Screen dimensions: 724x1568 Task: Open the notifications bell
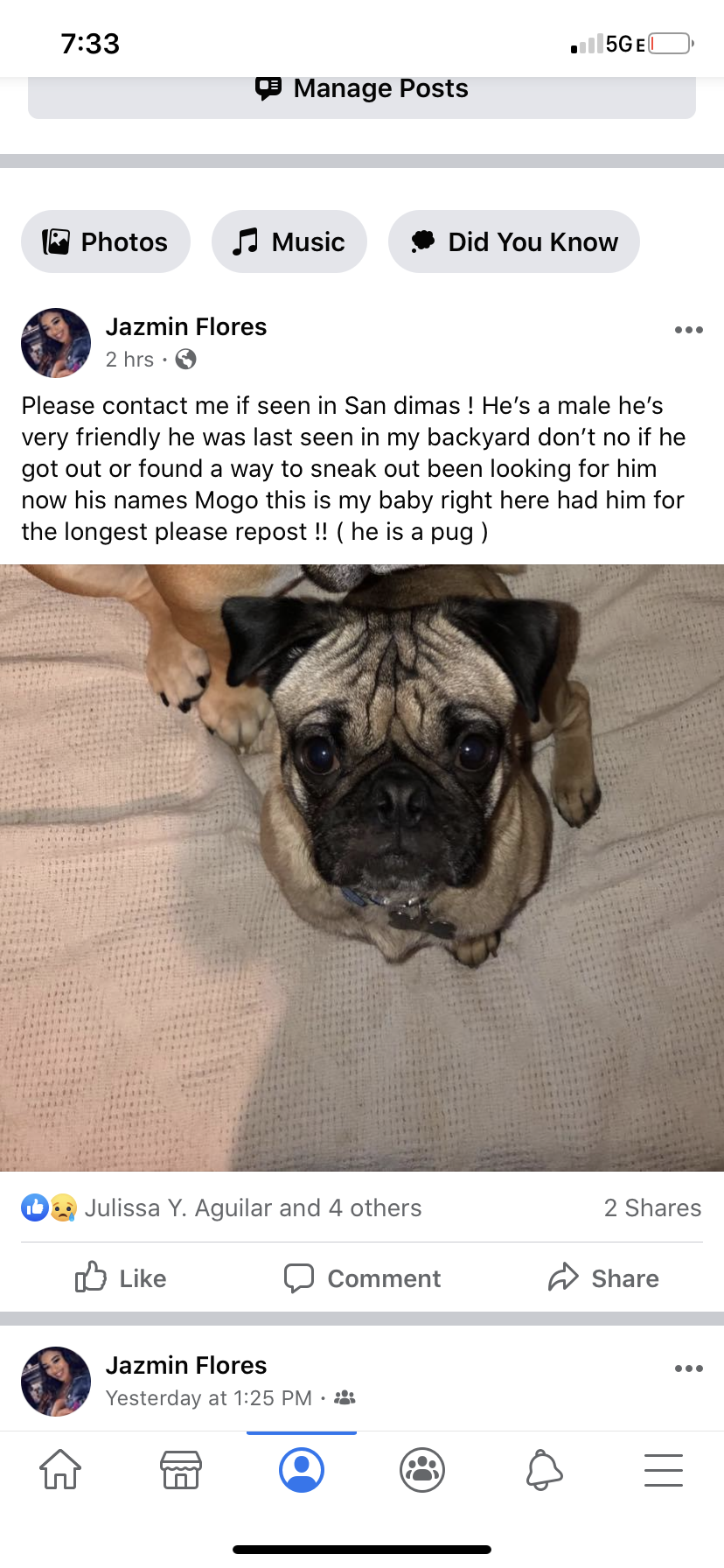(543, 1469)
